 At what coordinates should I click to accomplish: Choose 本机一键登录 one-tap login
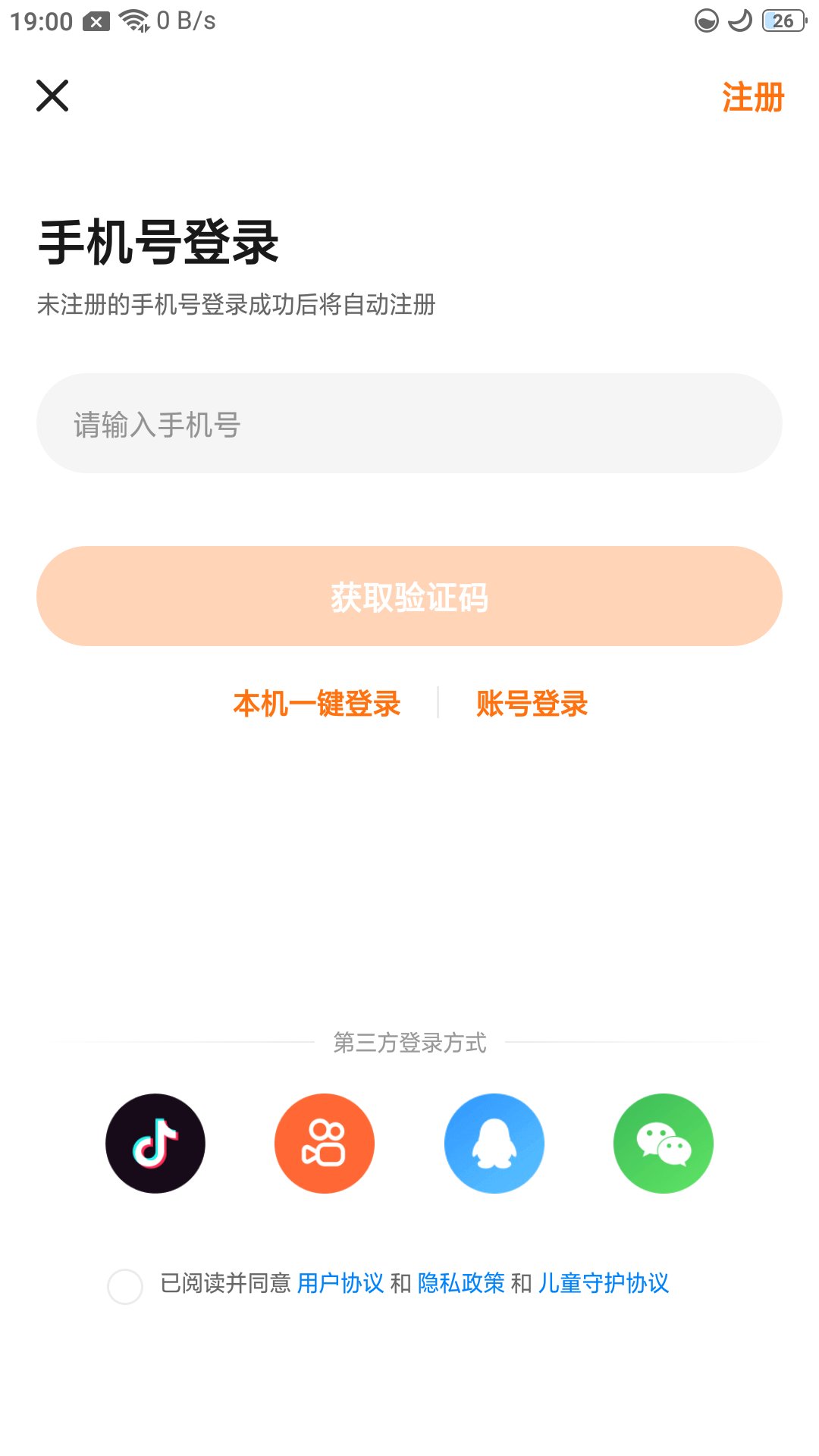click(x=317, y=704)
